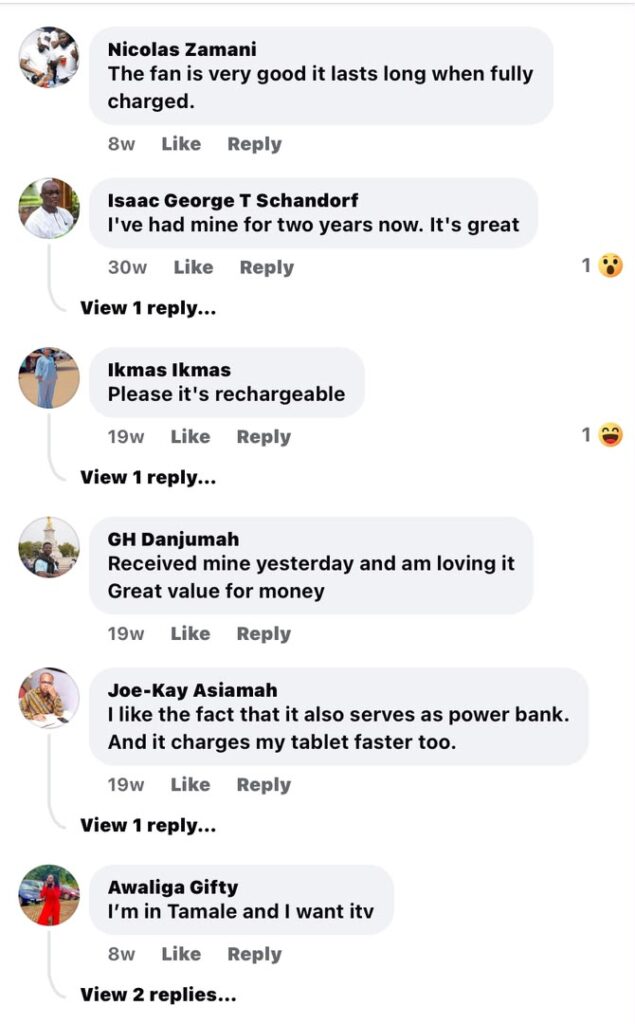
Task: Like GH Danjumah's comment
Action: [190, 633]
